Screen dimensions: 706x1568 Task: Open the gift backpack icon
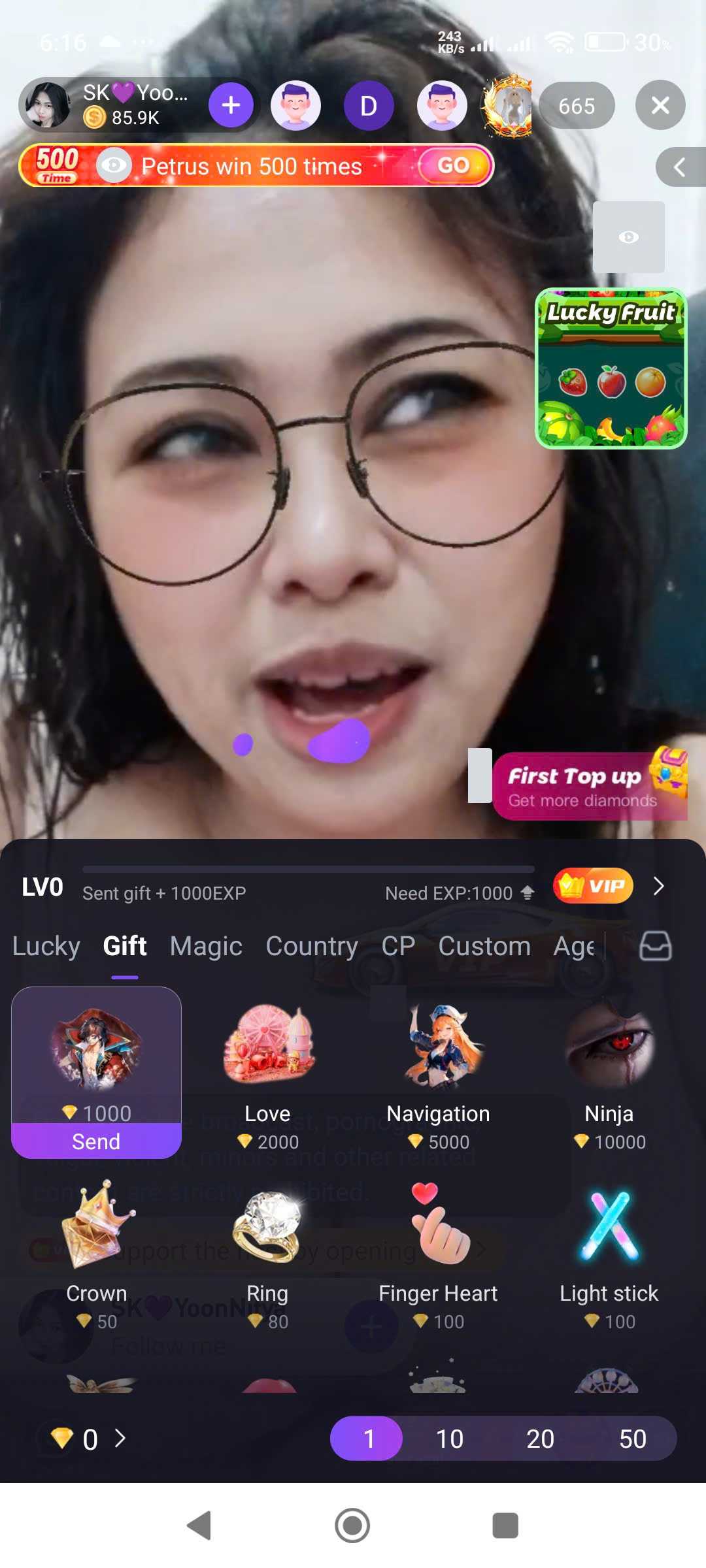(655, 946)
